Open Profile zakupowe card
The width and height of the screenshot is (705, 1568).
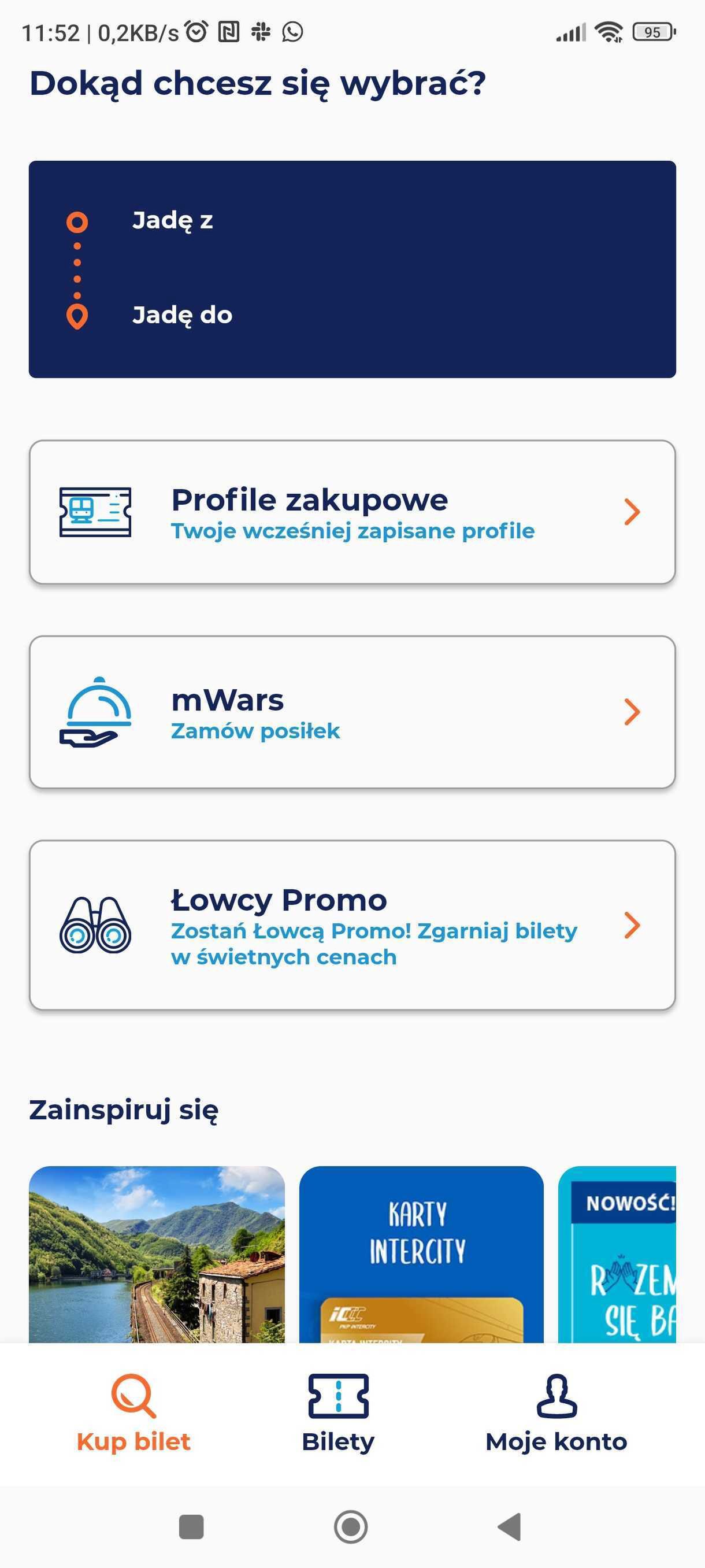[x=352, y=512]
